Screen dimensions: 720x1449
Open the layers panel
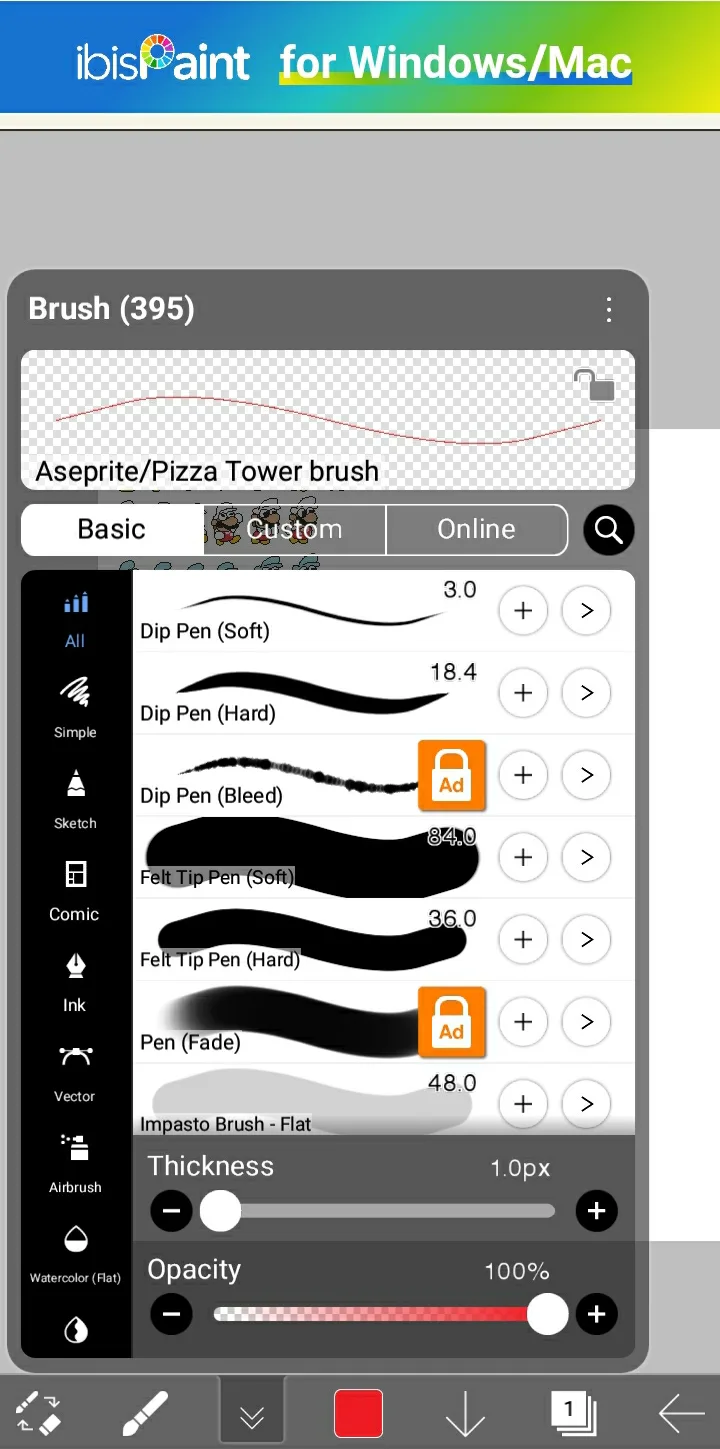coord(573,1414)
